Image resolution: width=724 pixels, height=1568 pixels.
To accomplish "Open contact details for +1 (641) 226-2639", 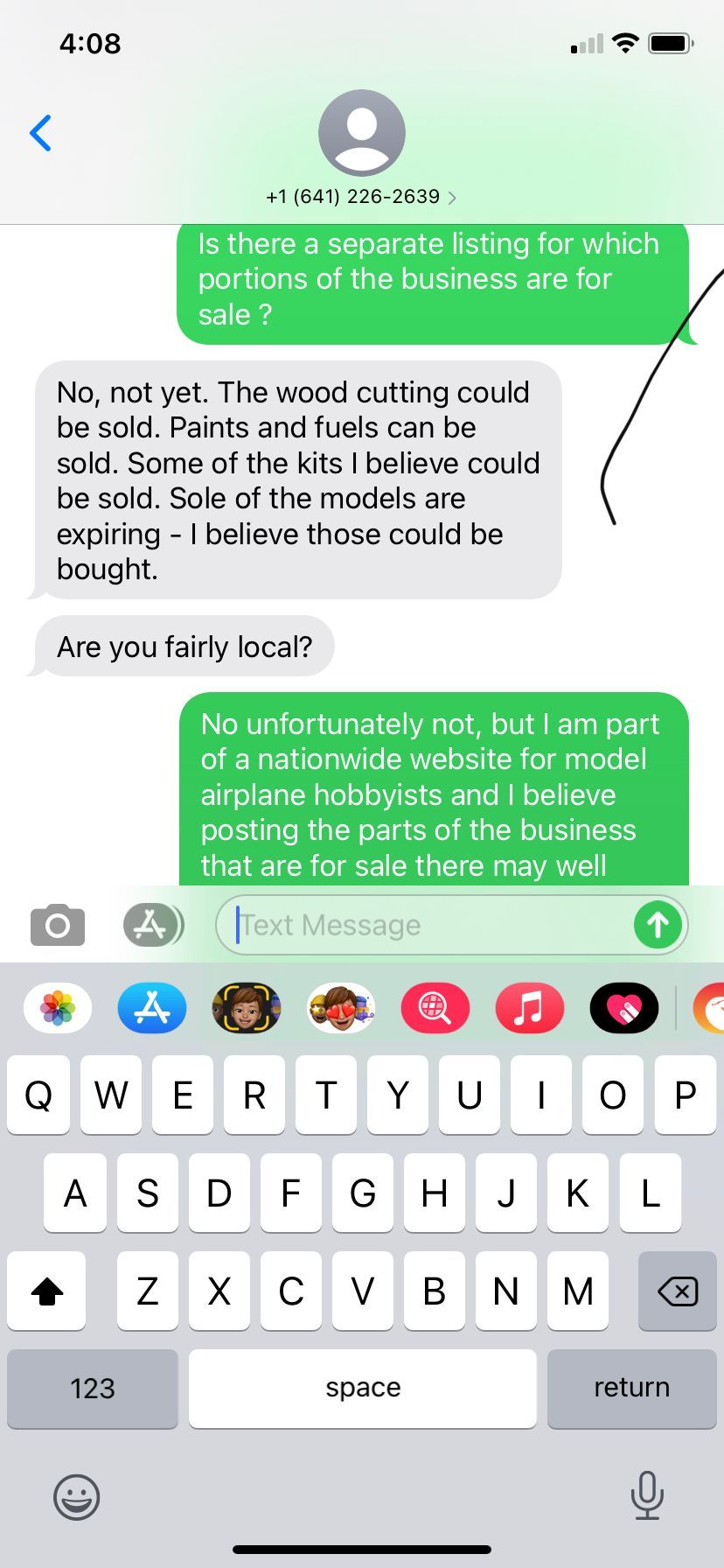I will tap(361, 196).
